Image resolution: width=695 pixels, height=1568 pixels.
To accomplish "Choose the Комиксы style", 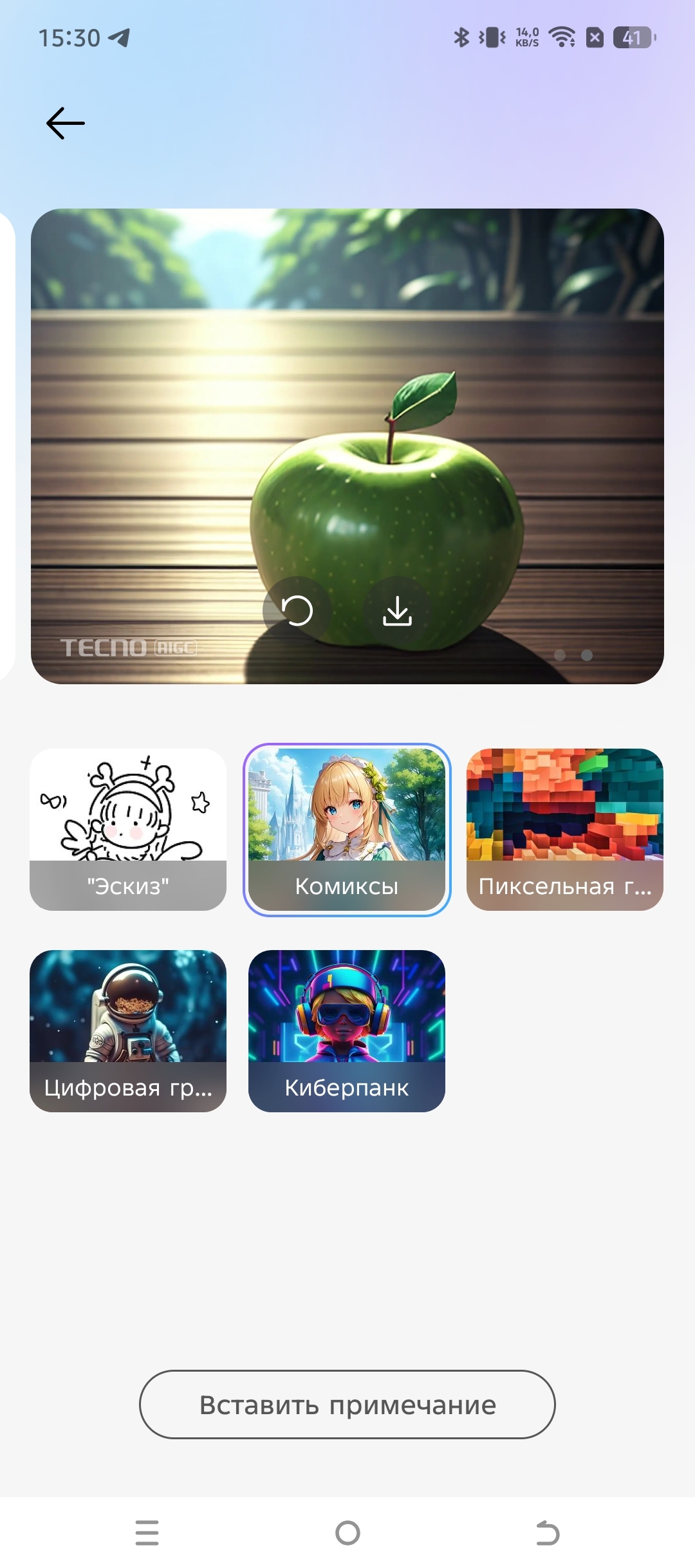I will (347, 829).
